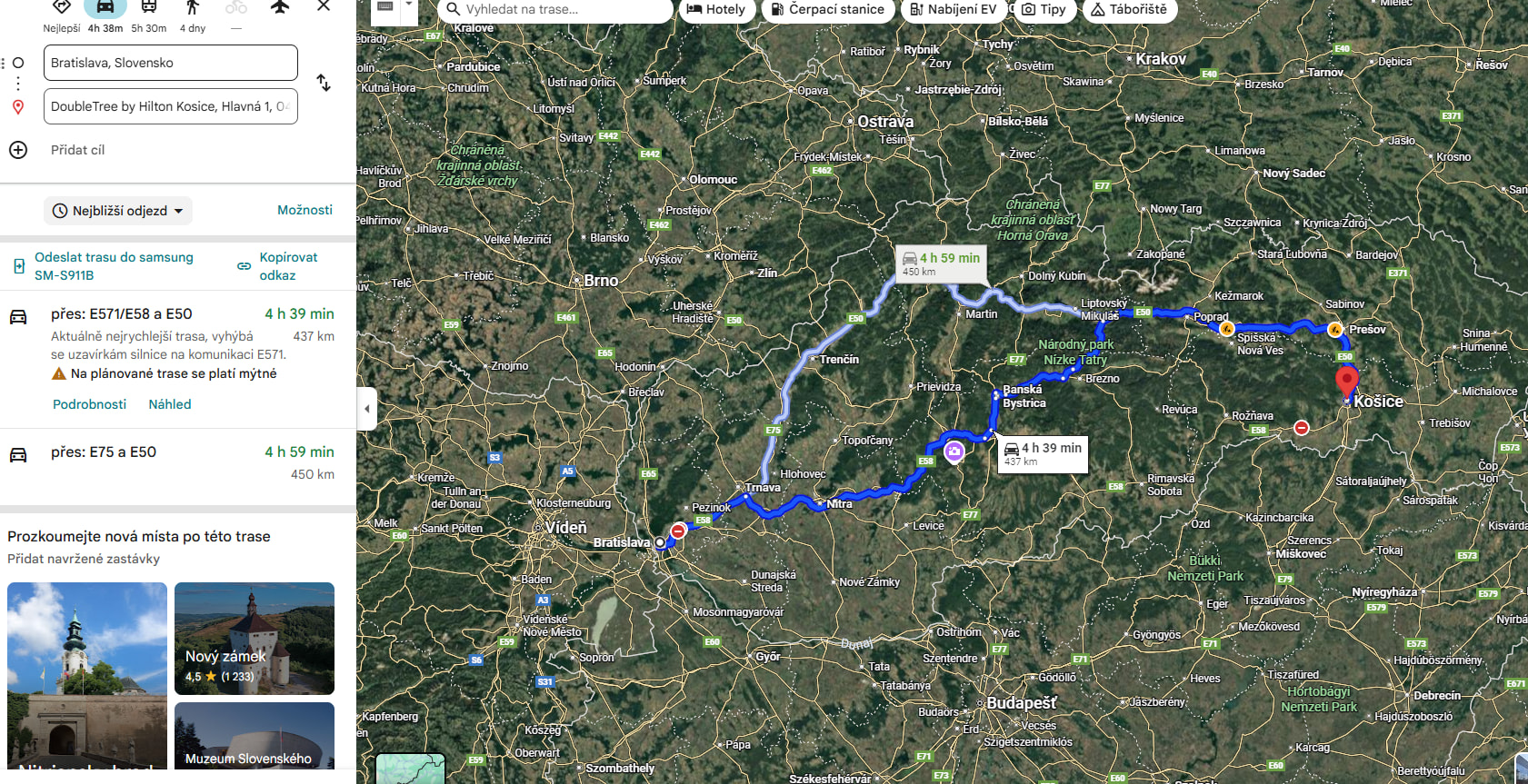This screenshot has height=784, width=1528.
Task: Swap start and destination
Action: pos(324,83)
